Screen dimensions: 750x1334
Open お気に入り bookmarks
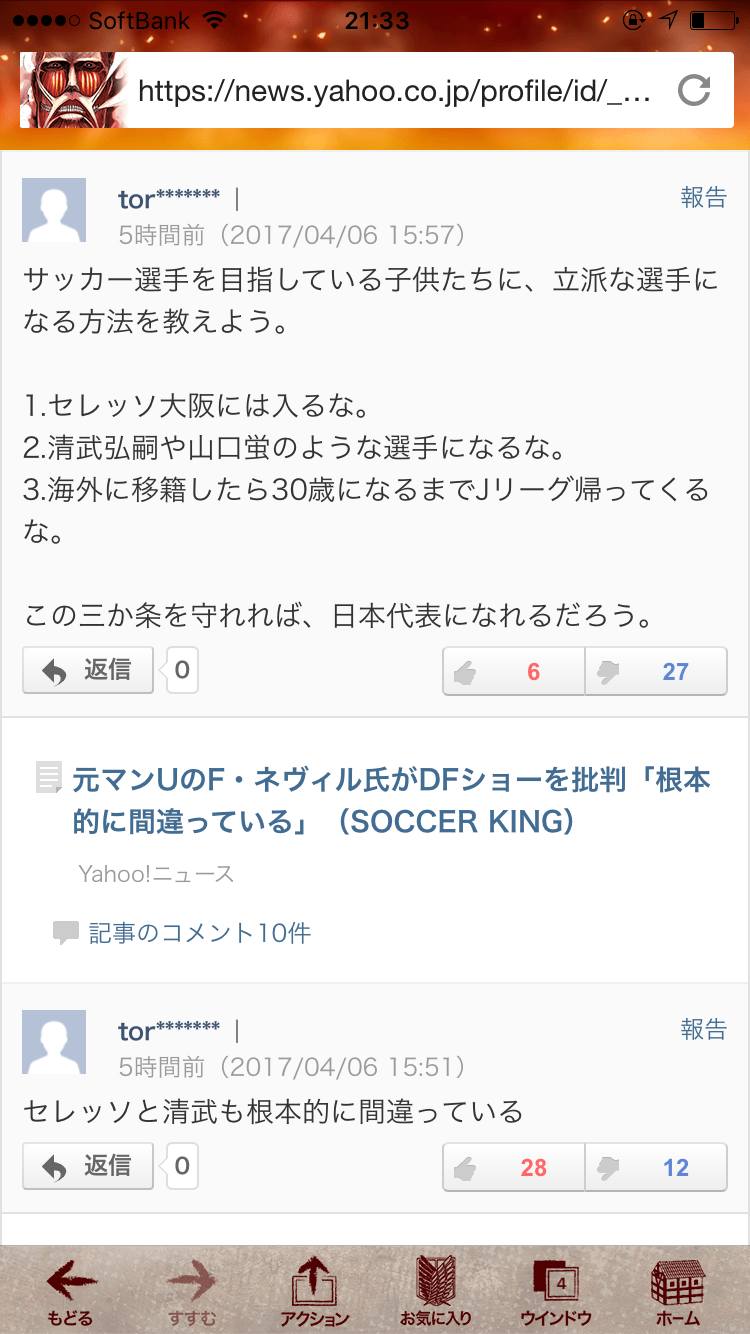[435, 1291]
